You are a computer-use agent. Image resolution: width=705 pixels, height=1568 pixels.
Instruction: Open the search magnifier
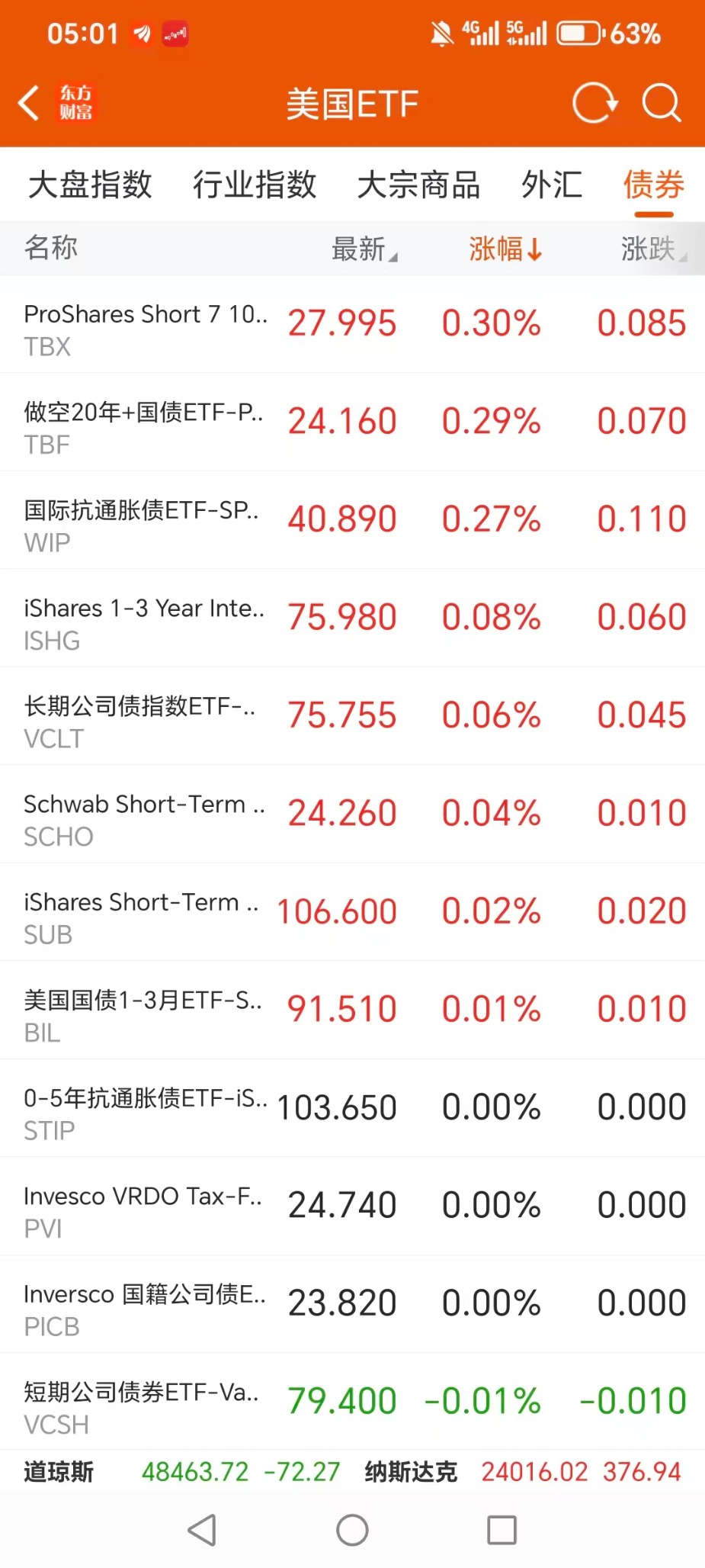coord(660,103)
